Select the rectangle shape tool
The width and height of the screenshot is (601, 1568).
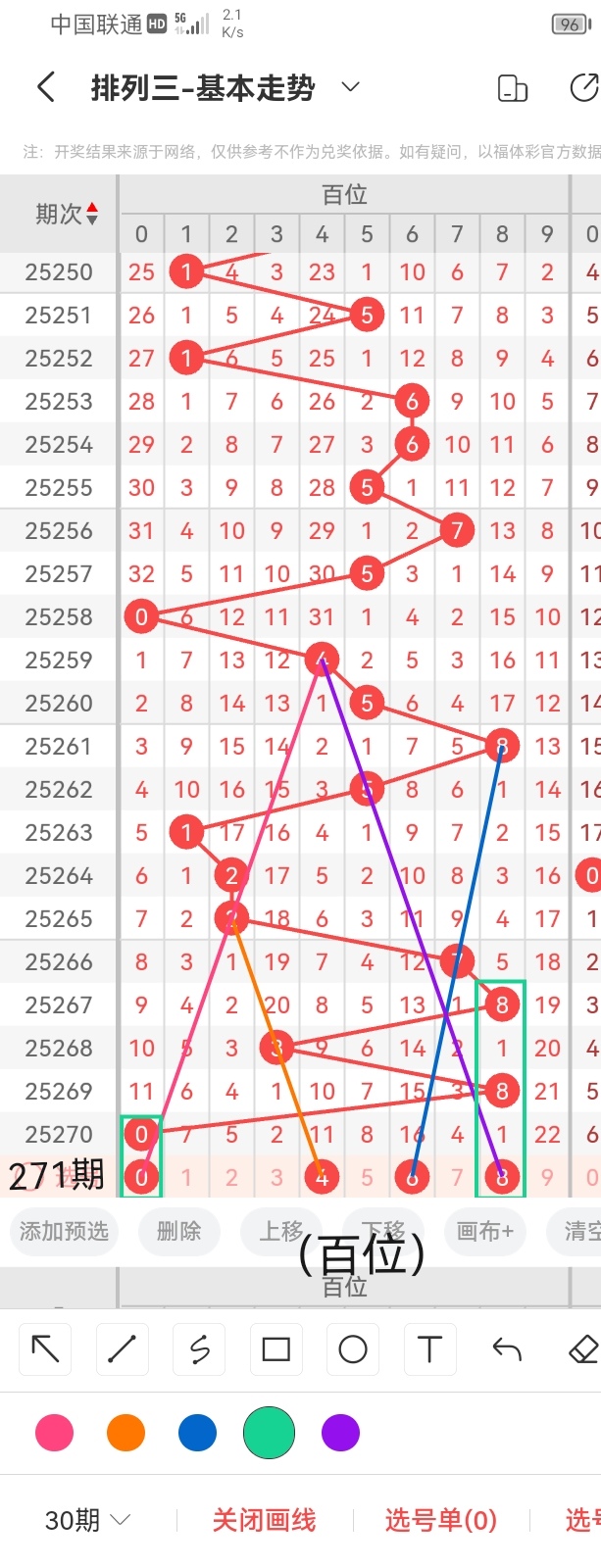275,1349
